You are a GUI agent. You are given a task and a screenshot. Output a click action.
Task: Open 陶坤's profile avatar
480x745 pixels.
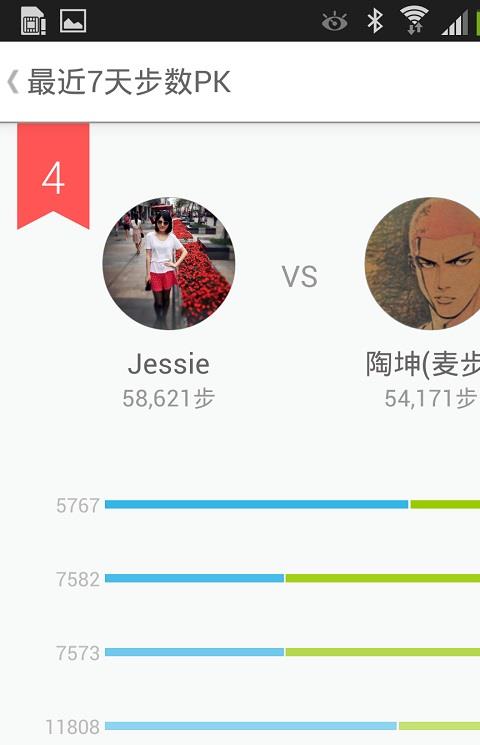pos(422,264)
